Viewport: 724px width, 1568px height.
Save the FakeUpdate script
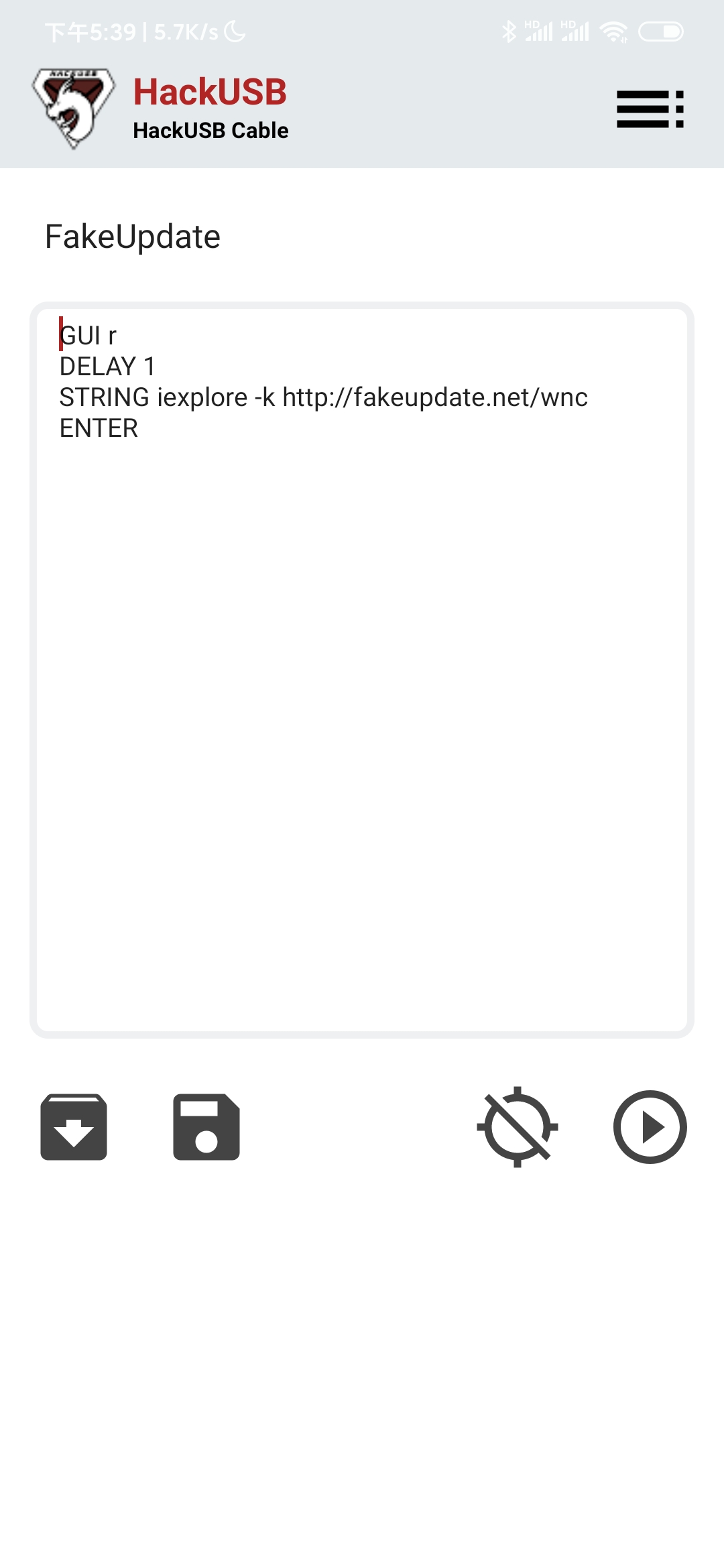coord(206,1127)
